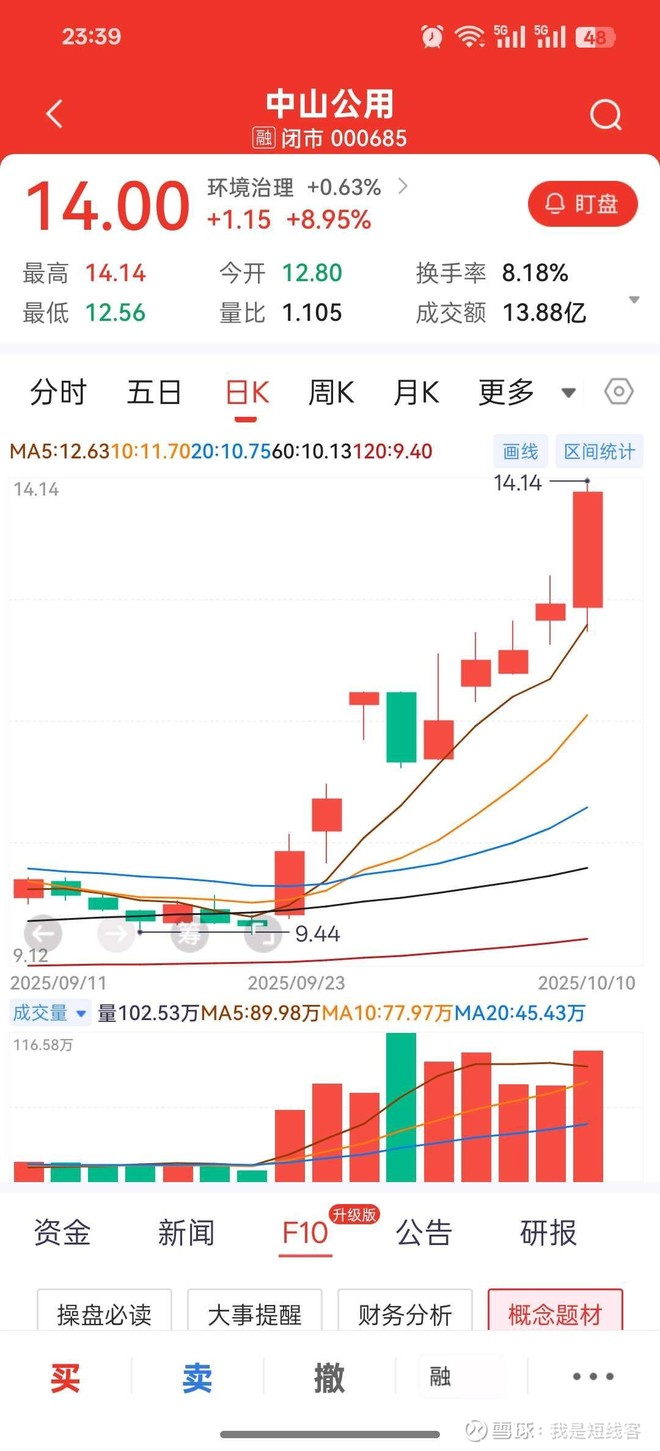Switch to the 五日 chart tab
The width and height of the screenshot is (660, 1451).
coord(154,393)
